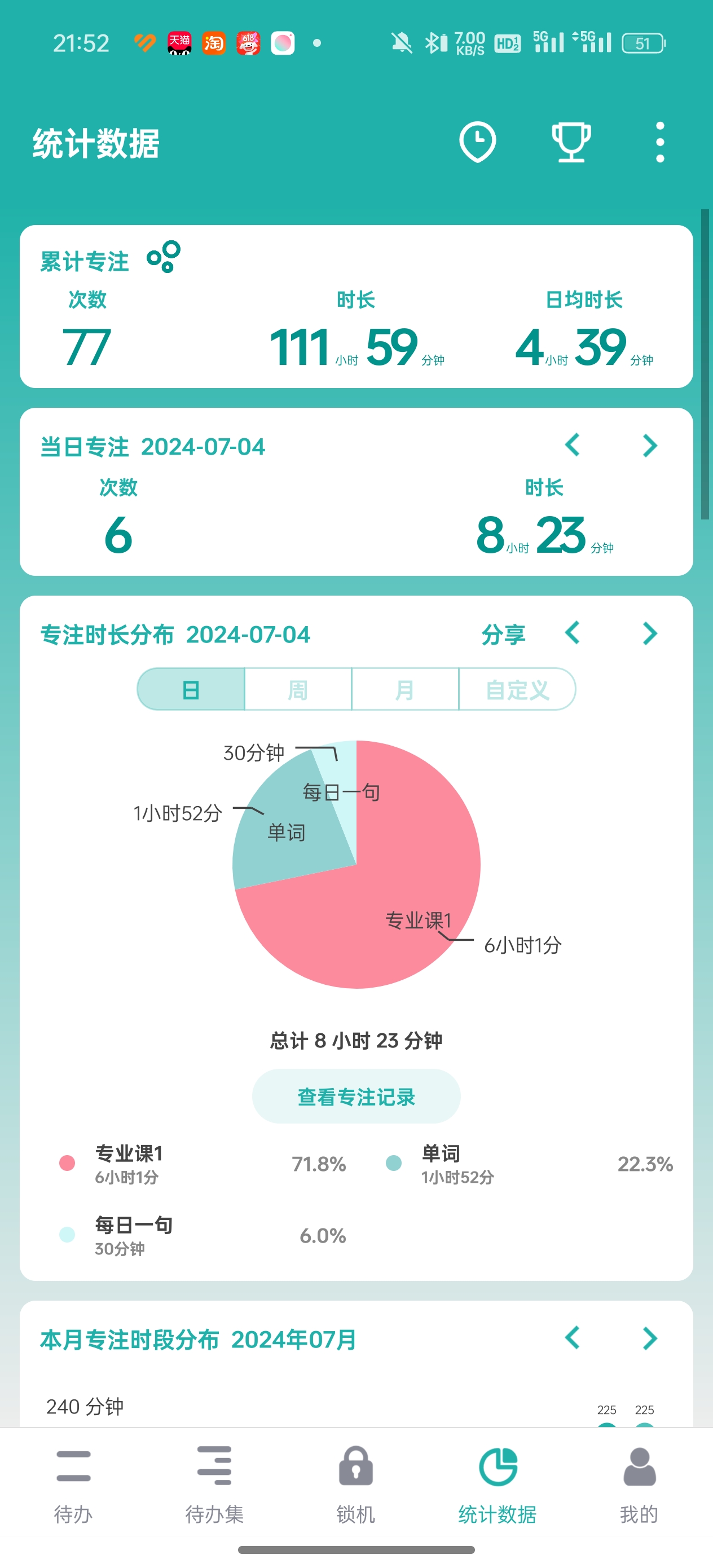Switch to the 周 view
Image resolution: width=713 pixels, height=1568 pixels.
(298, 690)
